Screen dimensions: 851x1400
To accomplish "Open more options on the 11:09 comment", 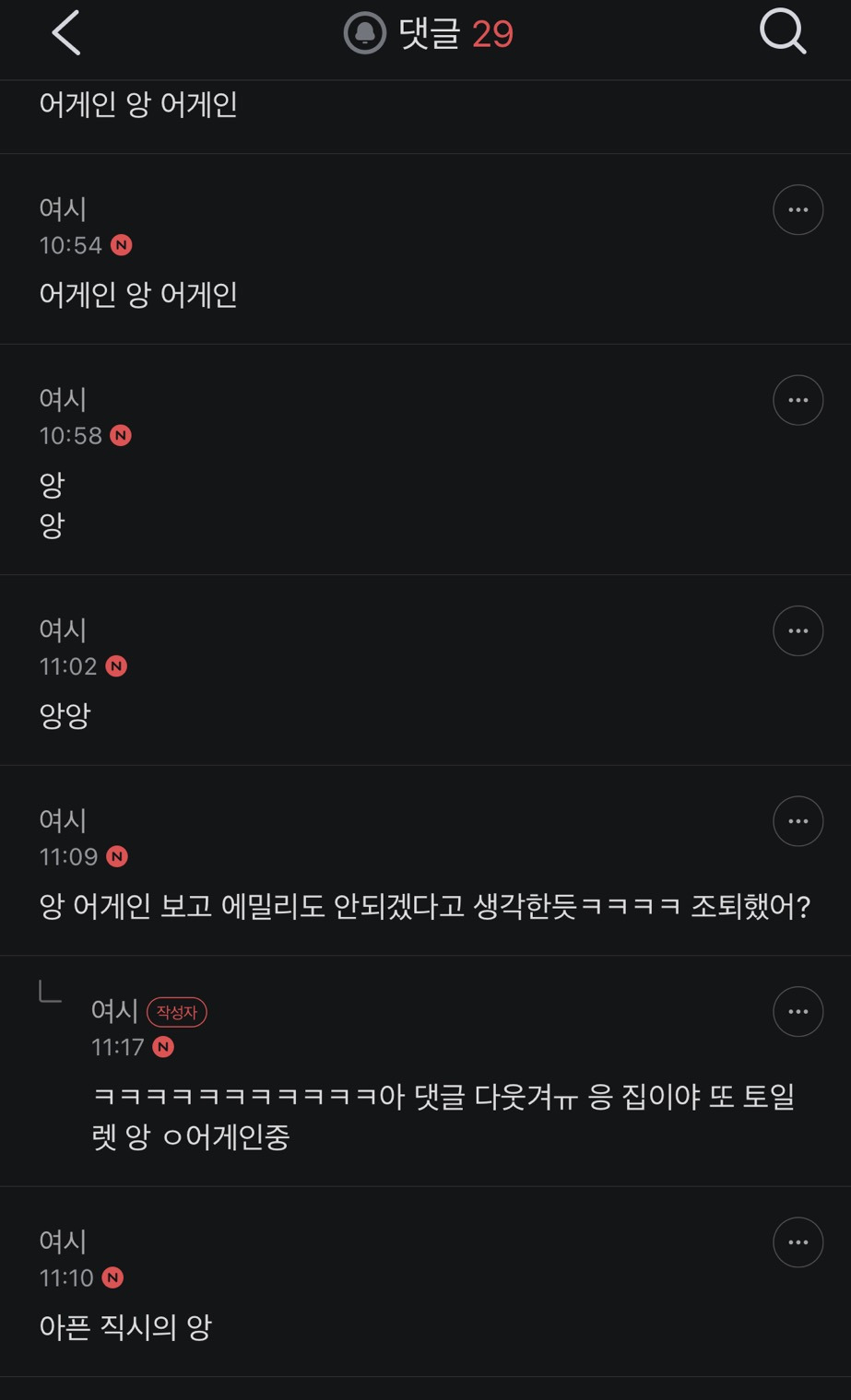I will pos(798,821).
